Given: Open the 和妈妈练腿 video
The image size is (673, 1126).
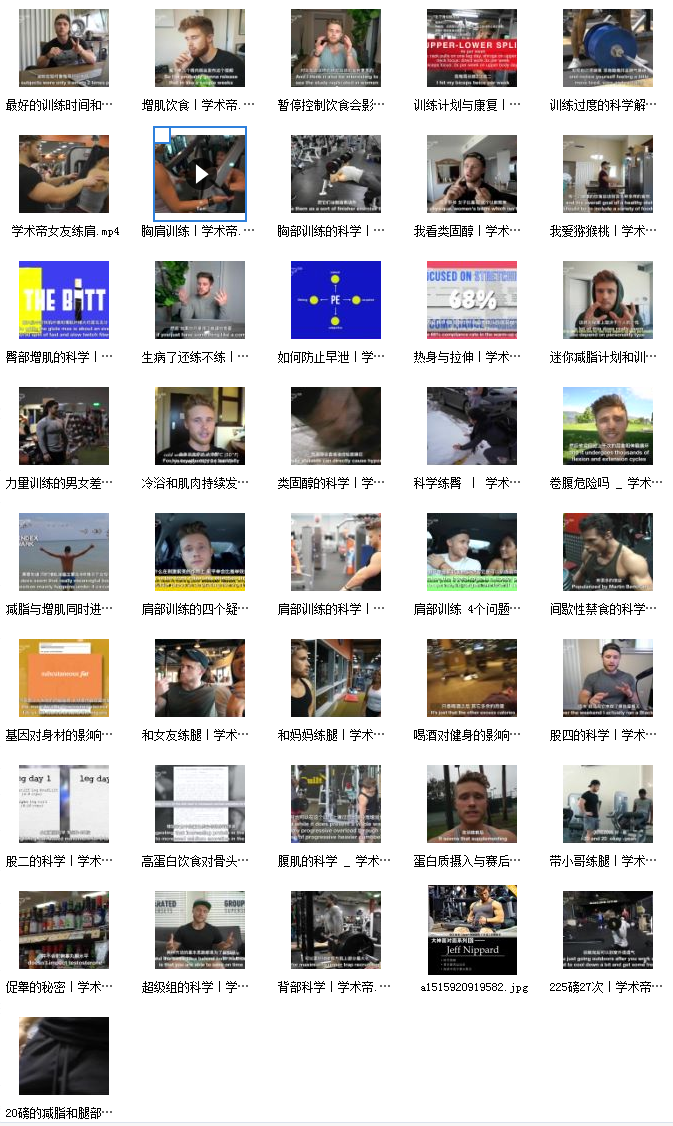Looking at the screenshot, I should pos(336,678).
